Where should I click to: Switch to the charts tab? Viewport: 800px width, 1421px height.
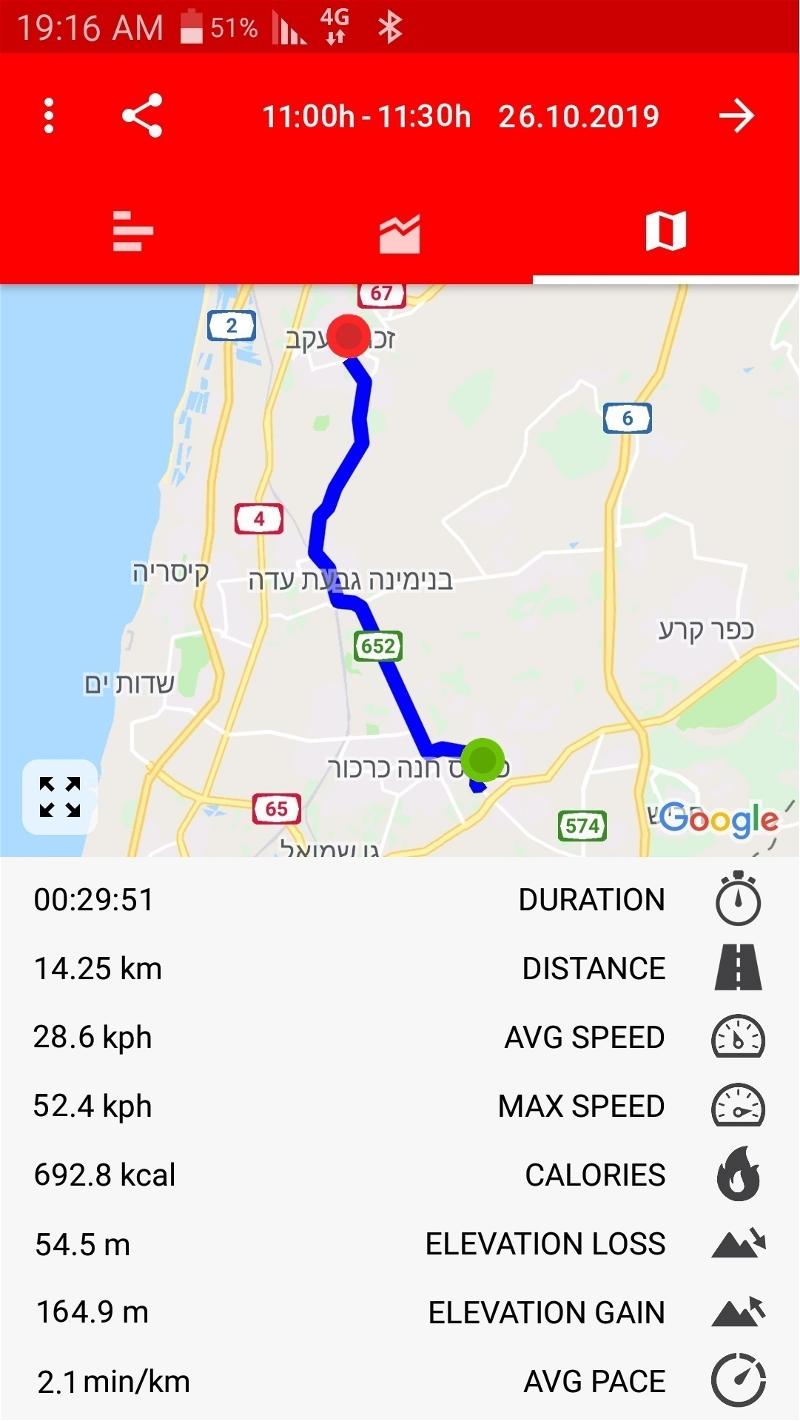pyautogui.click(x=399, y=232)
